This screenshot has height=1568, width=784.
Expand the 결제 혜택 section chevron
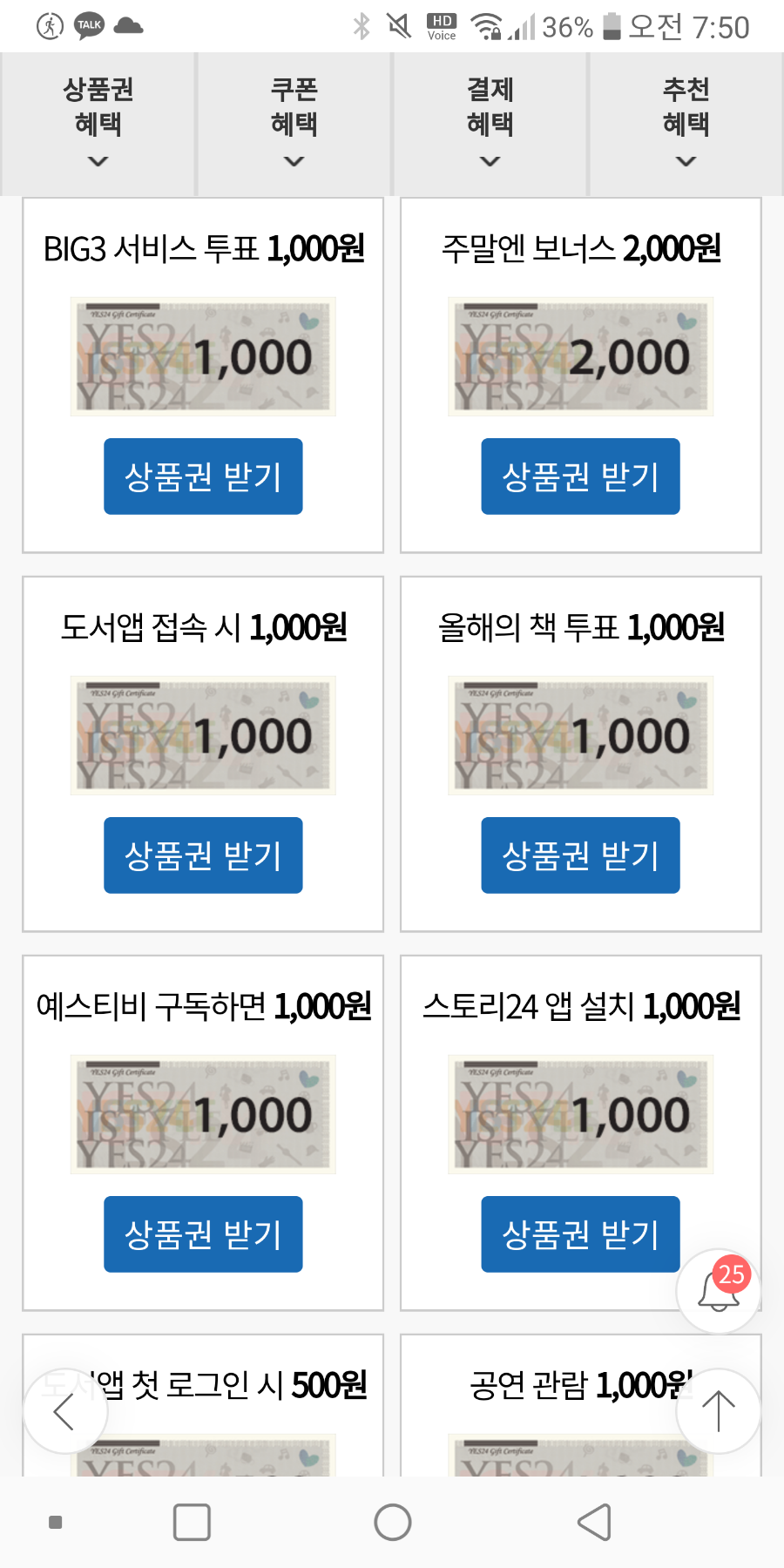pos(490,162)
